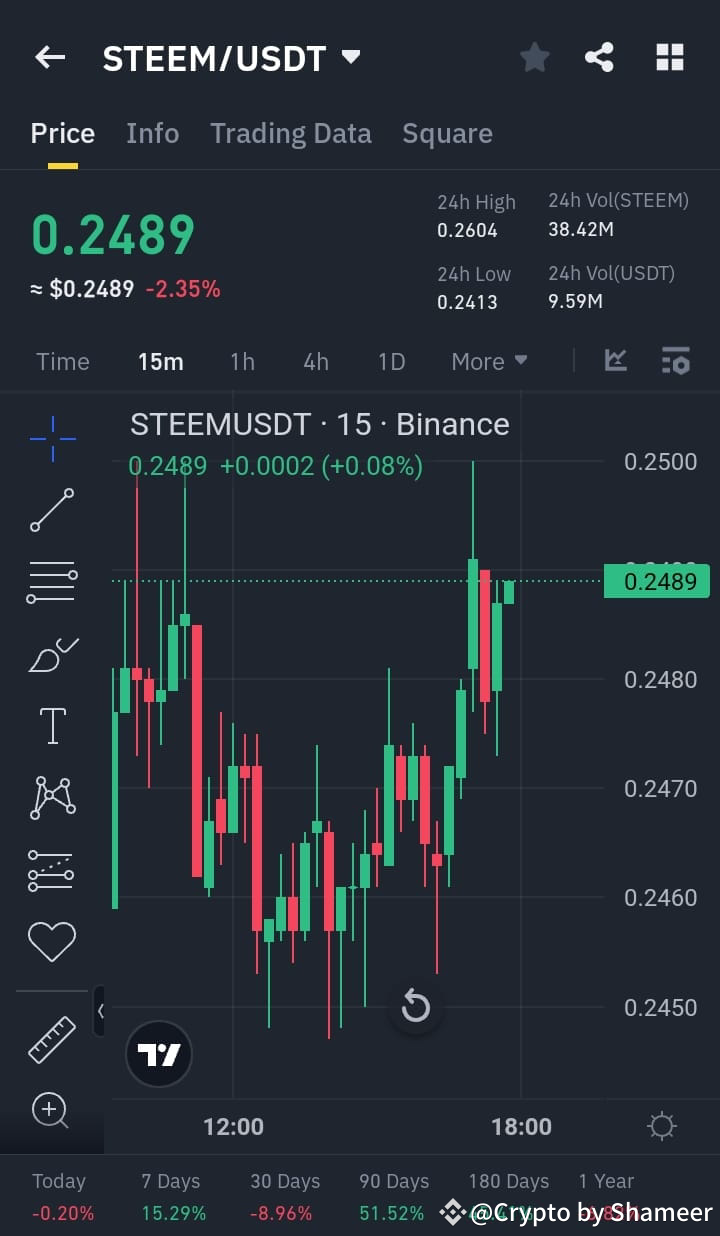Collapse the drawing toolbar with the chevron

coord(100,1010)
